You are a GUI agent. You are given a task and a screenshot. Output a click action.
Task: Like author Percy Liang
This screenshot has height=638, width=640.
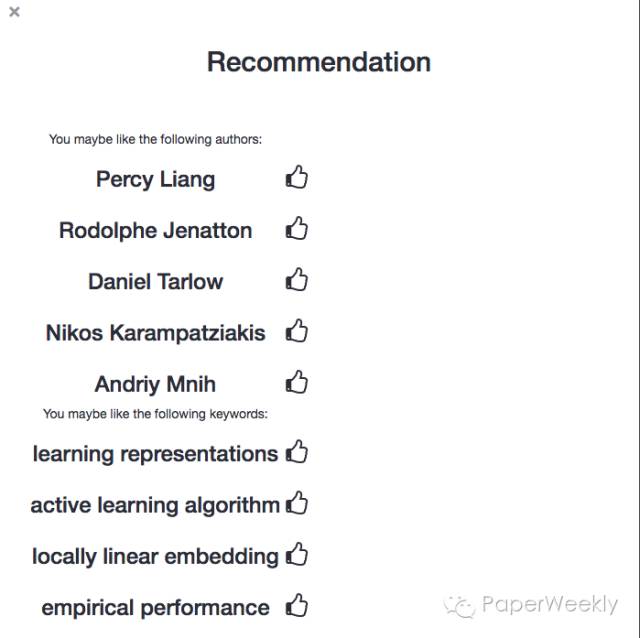point(296,178)
